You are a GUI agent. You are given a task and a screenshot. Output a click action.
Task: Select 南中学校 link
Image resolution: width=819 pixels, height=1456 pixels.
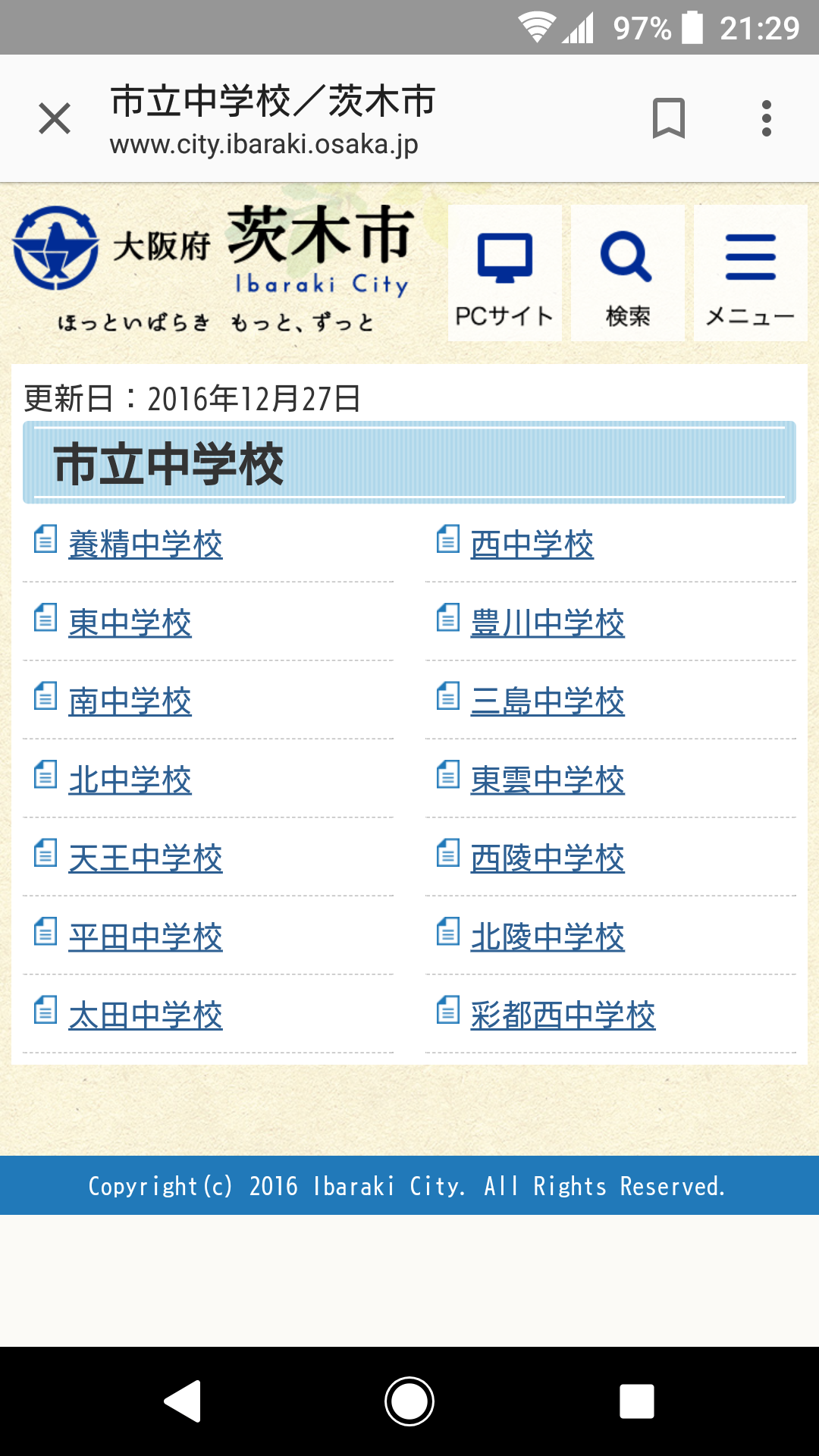click(x=130, y=701)
